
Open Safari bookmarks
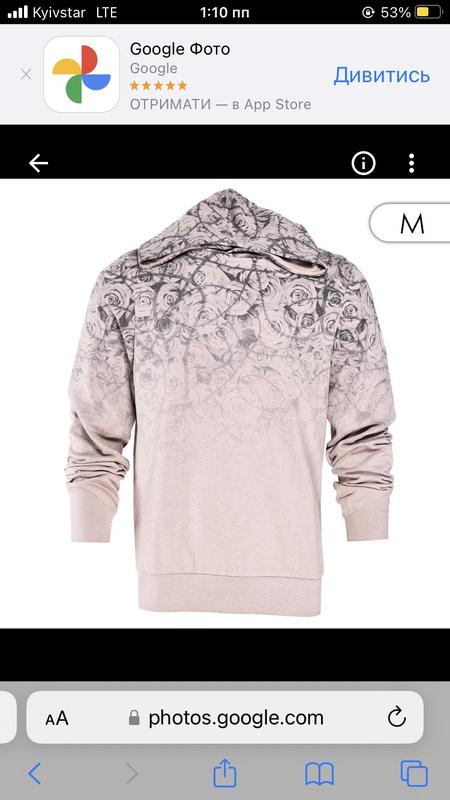319,774
